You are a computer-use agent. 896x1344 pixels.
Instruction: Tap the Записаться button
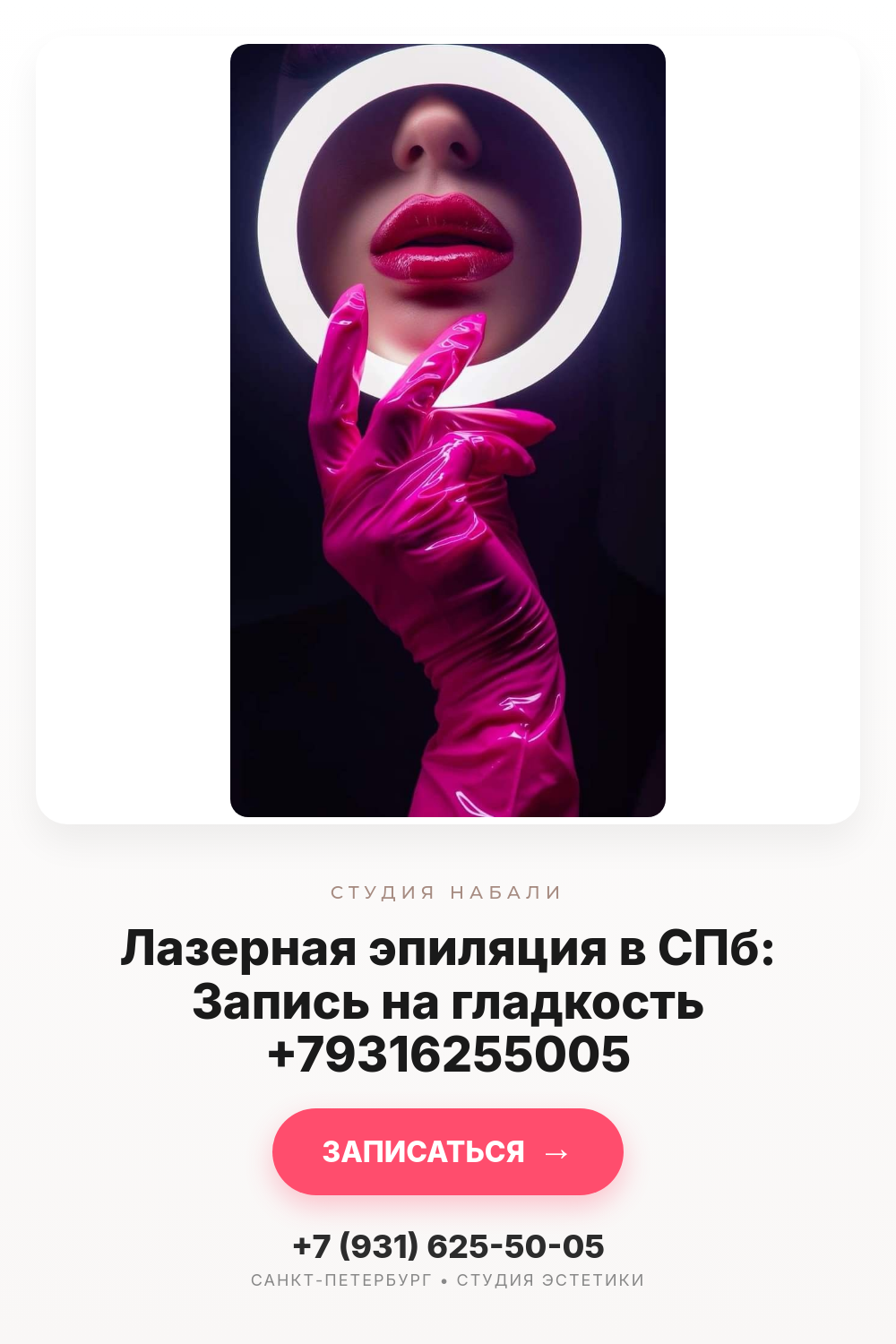[x=448, y=1151]
